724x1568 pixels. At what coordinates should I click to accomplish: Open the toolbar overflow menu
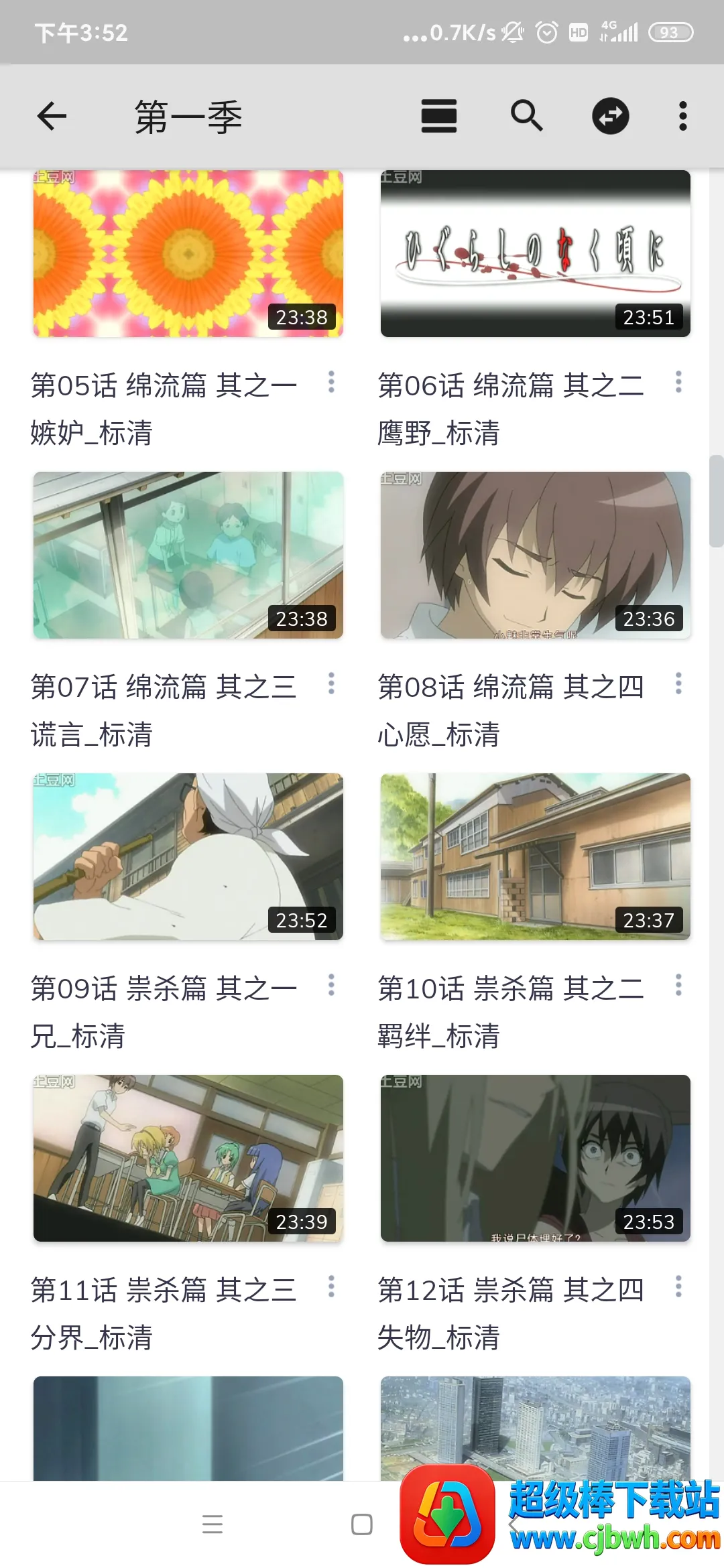point(682,117)
